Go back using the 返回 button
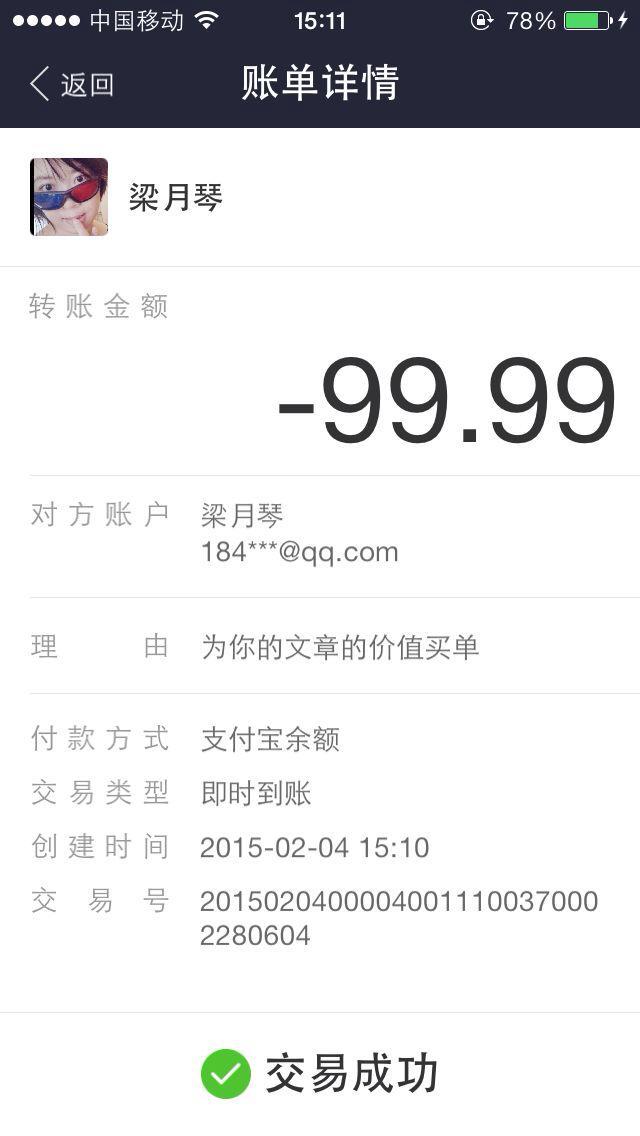Image resolution: width=640 pixels, height=1136 pixels. click(x=72, y=84)
